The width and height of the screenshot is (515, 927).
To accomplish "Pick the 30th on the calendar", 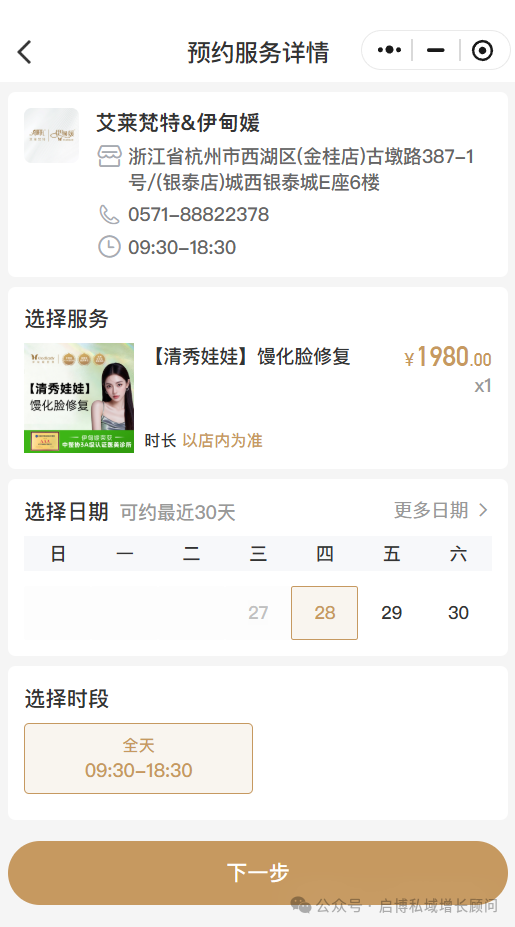I will point(458,612).
